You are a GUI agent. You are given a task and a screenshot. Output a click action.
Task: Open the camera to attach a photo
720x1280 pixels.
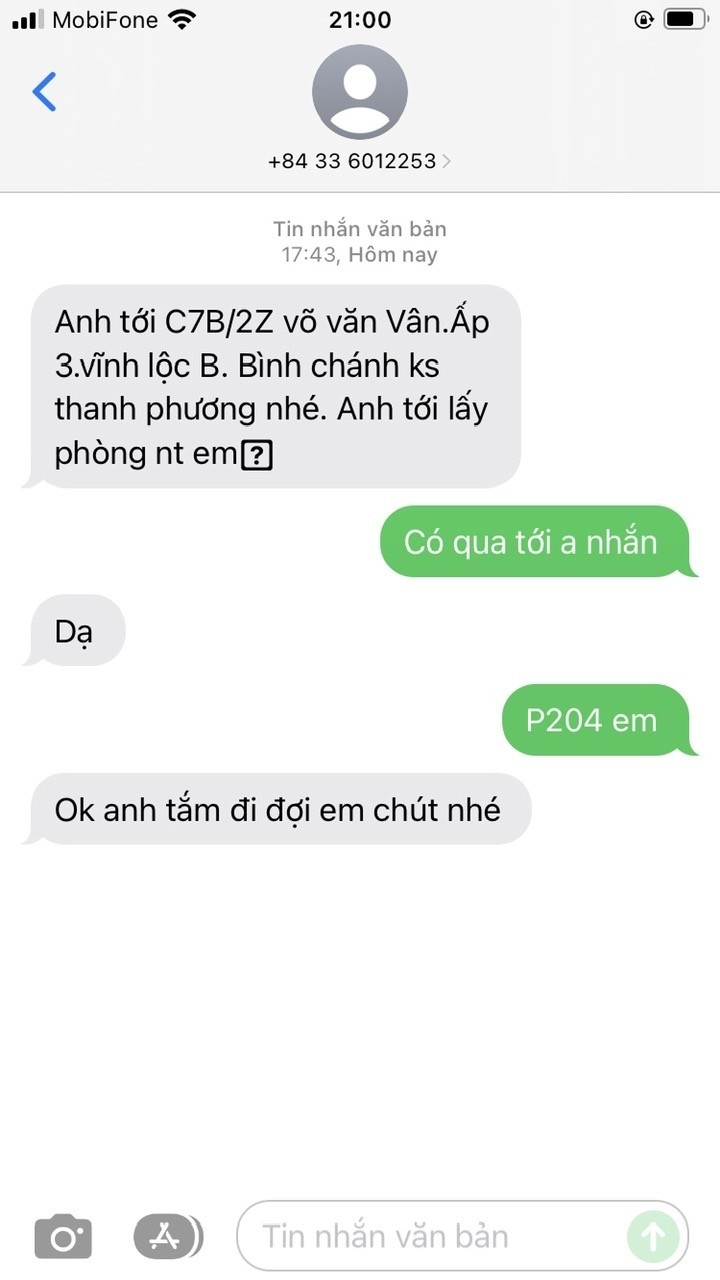63,1237
